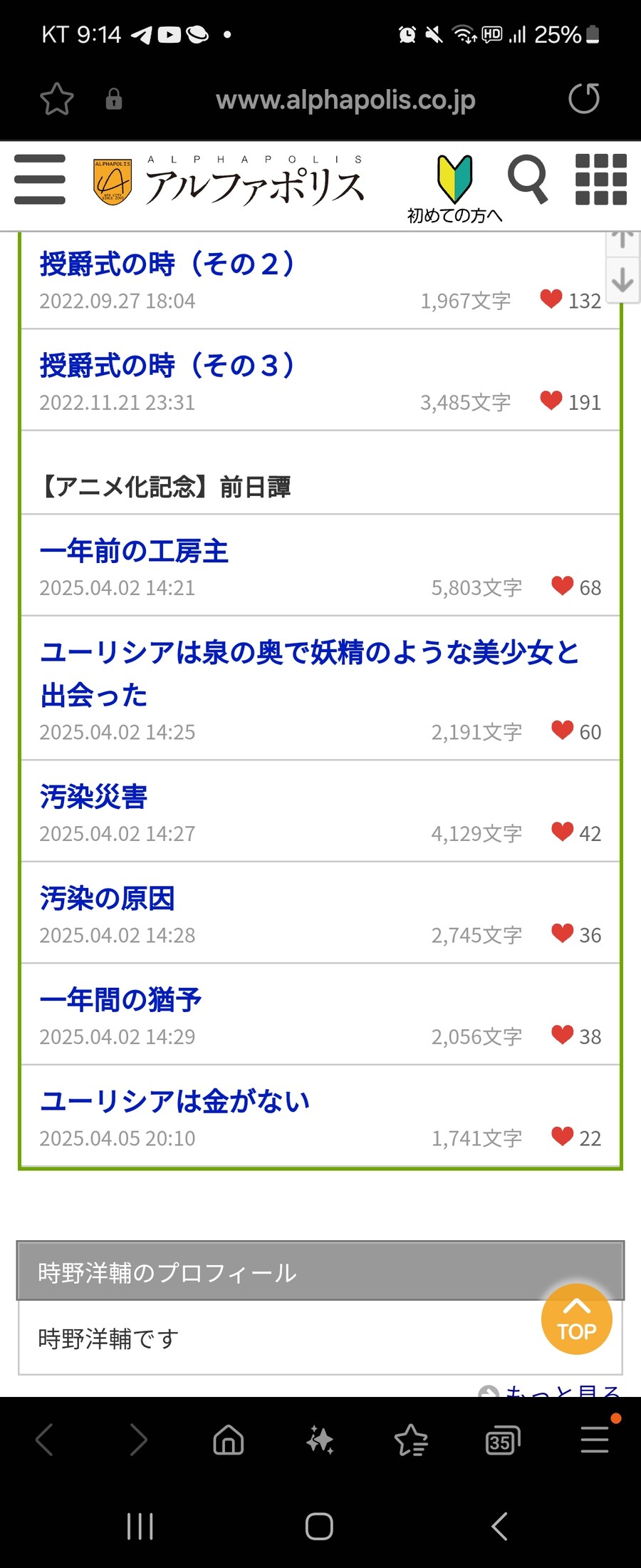Image resolution: width=641 pixels, height=1568 pixels.
Task: Tap the system back button
Action: click(499, 1526)
